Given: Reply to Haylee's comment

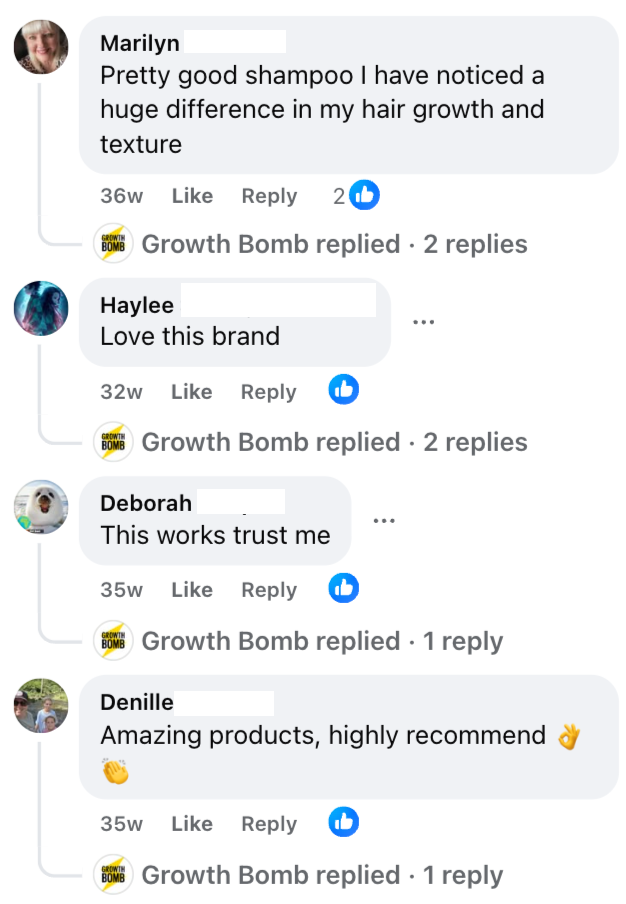Looking at the screenshot, I should click(268, 392).
